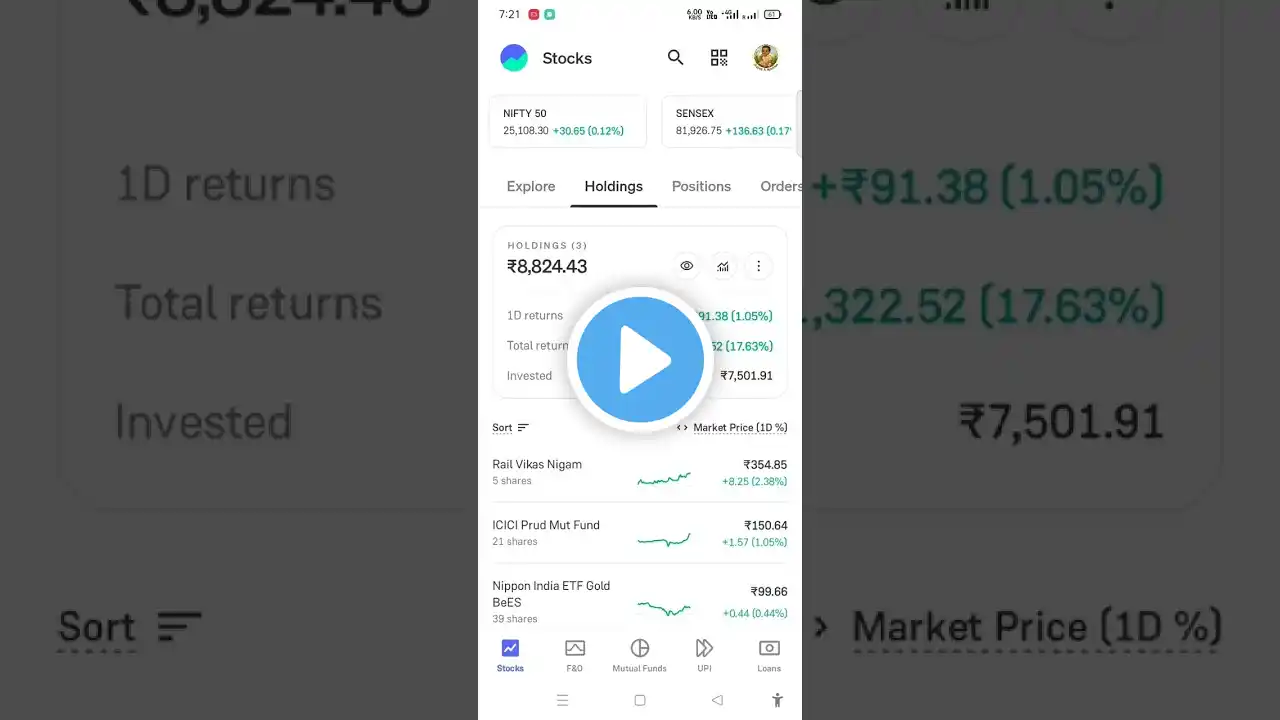Go to F&O in the bottom navigation

pos(575,656)
